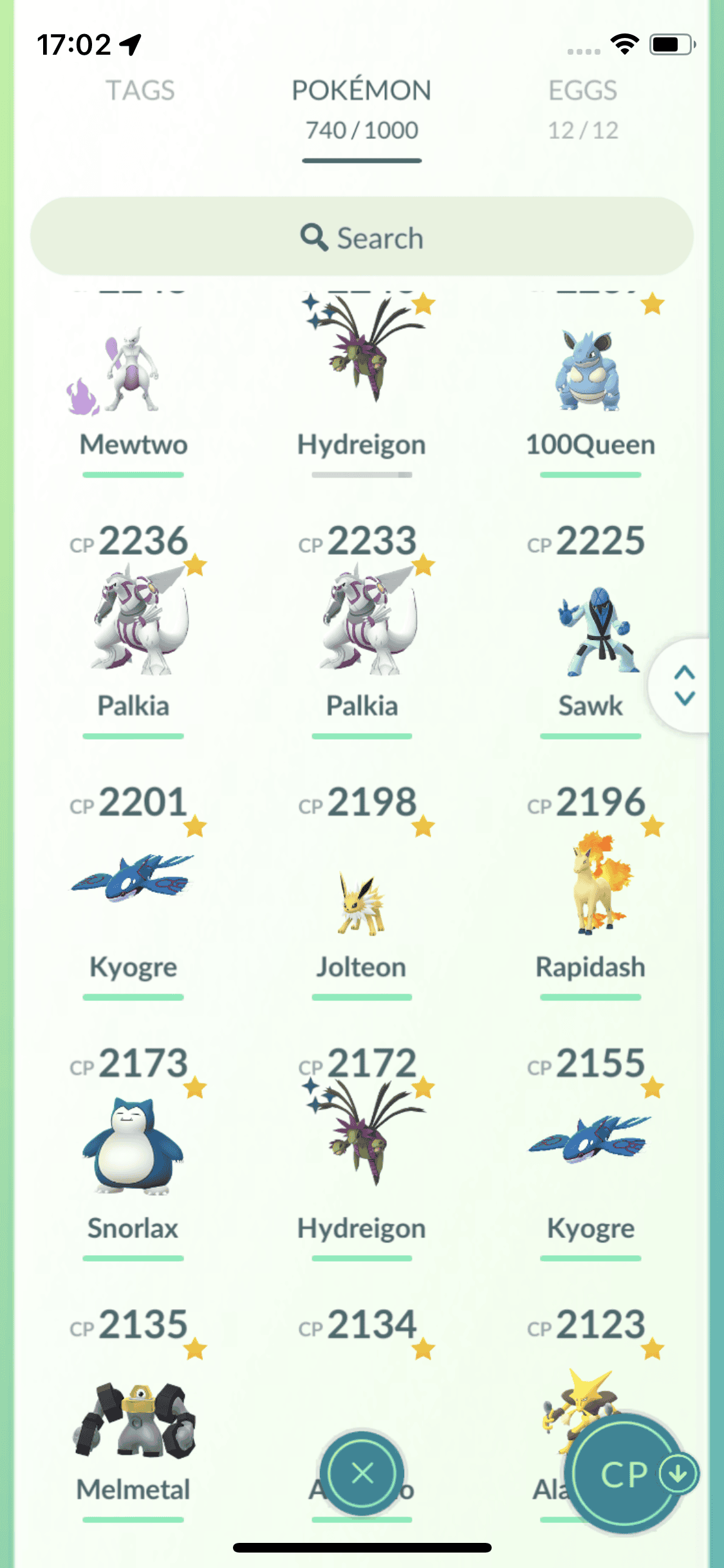
Task: Open Kyogre with CP 2155
Action: [x=590, y=1143]
